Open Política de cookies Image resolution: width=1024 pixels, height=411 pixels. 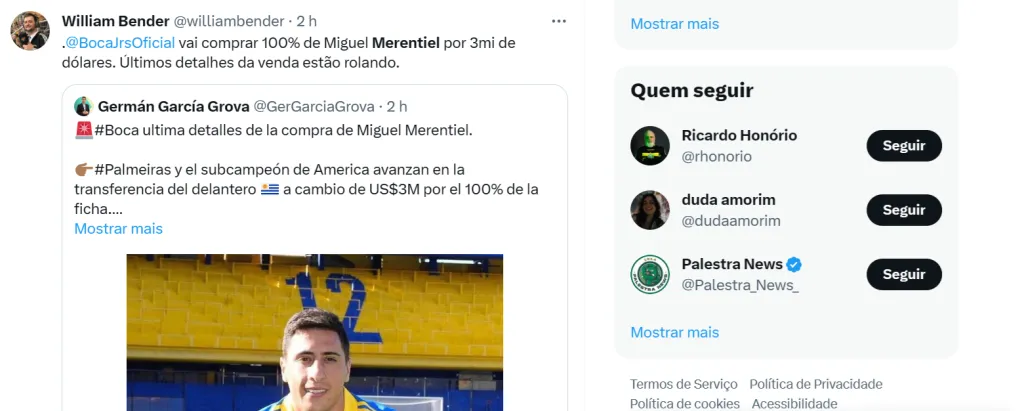point(684,403)
